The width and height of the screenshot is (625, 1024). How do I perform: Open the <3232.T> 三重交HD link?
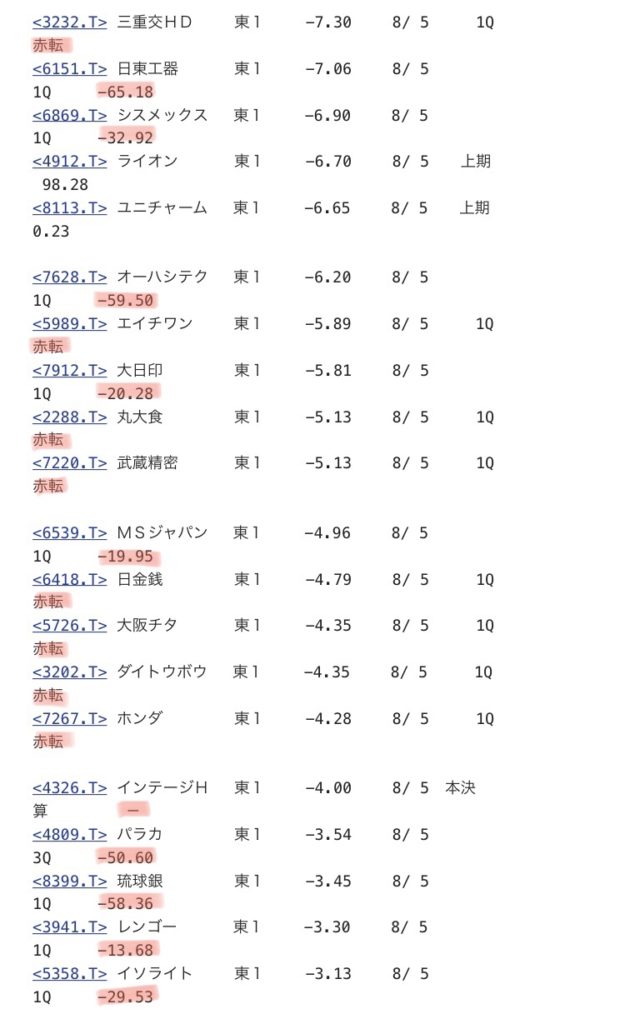(x=70, y=22)
